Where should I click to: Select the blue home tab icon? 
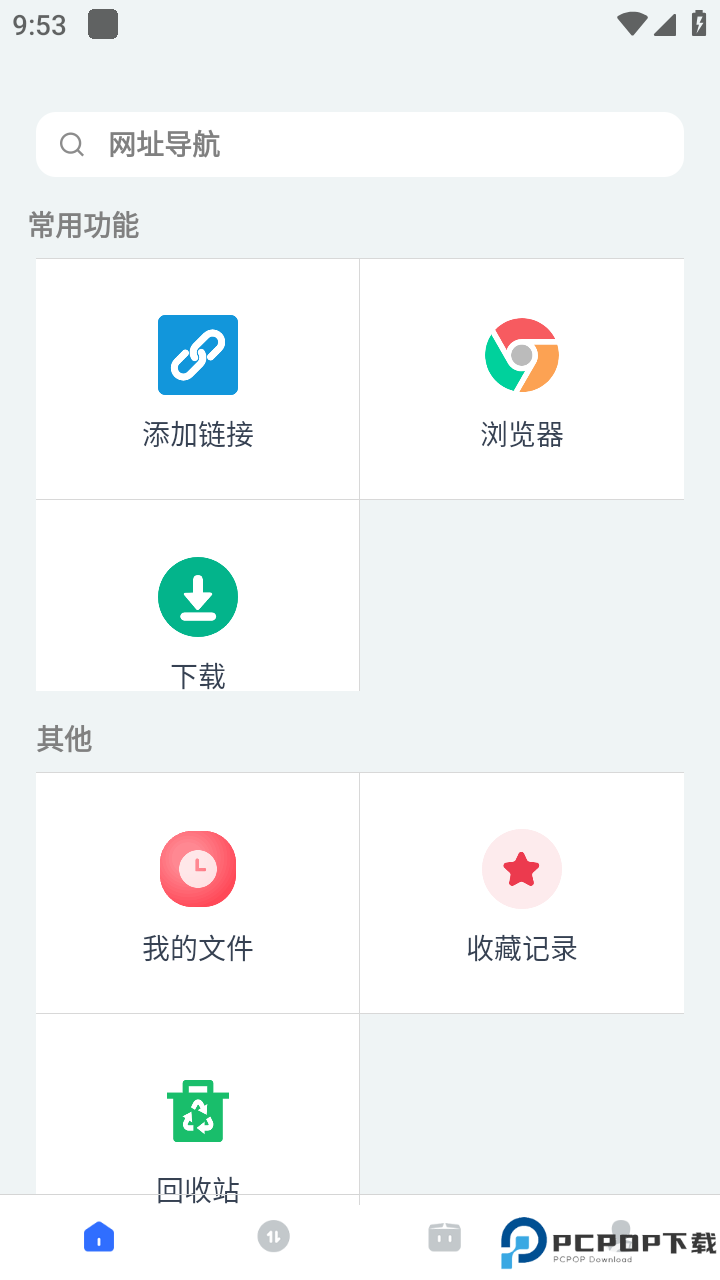[98, 1237]
